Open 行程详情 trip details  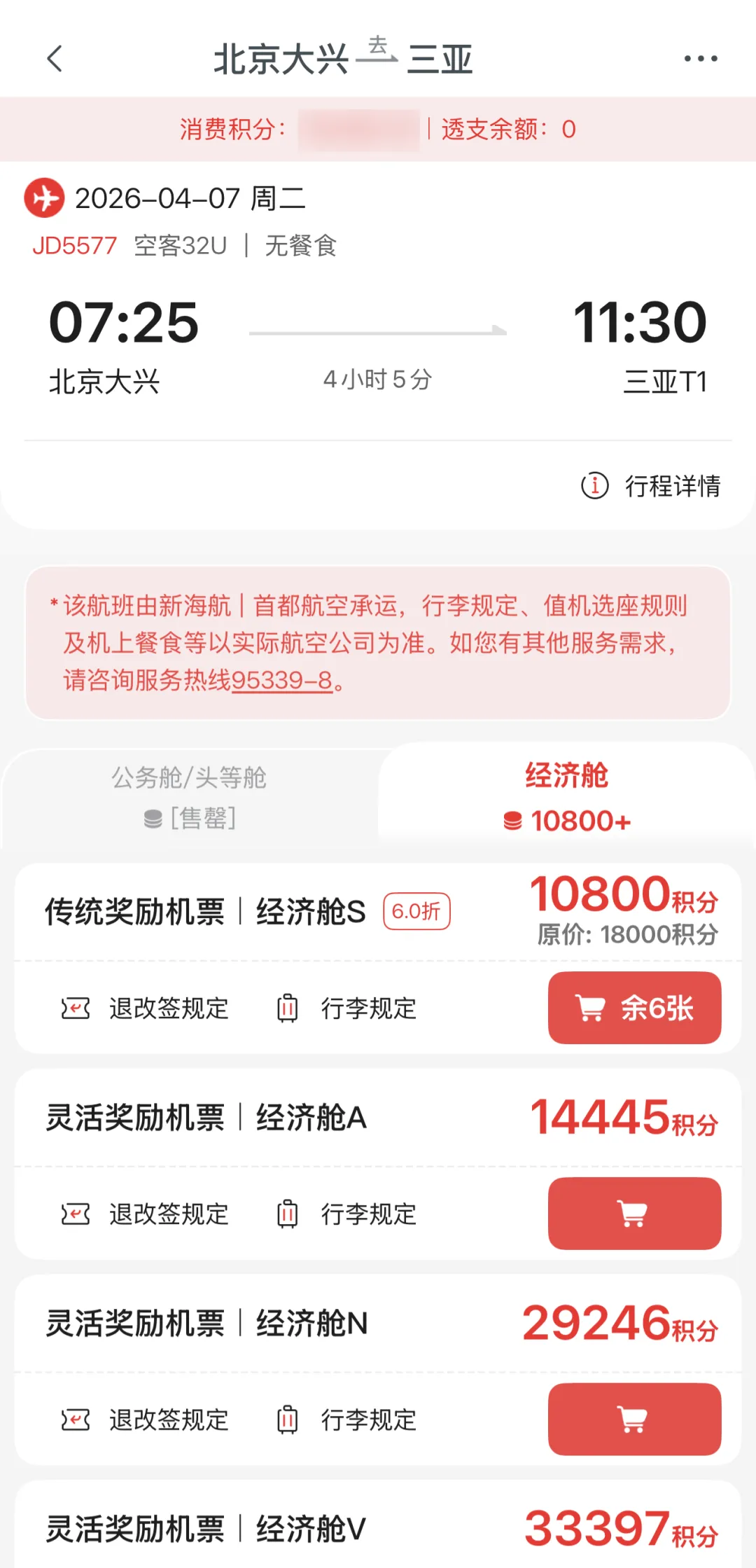651,485
